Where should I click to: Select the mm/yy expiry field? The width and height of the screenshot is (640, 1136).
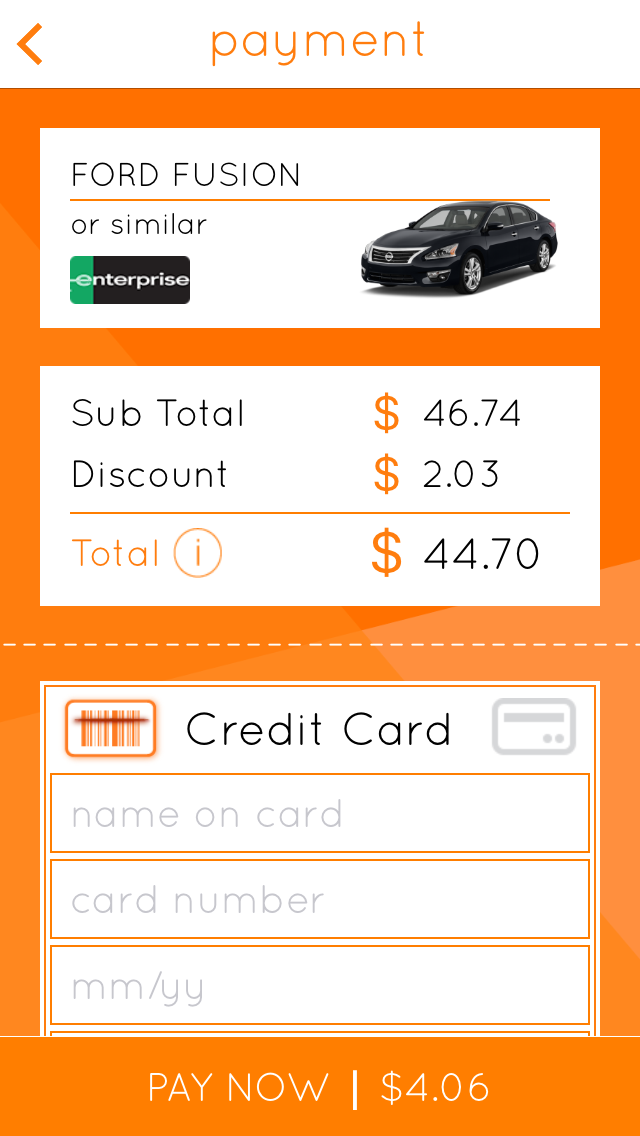[x=320, y=986]
